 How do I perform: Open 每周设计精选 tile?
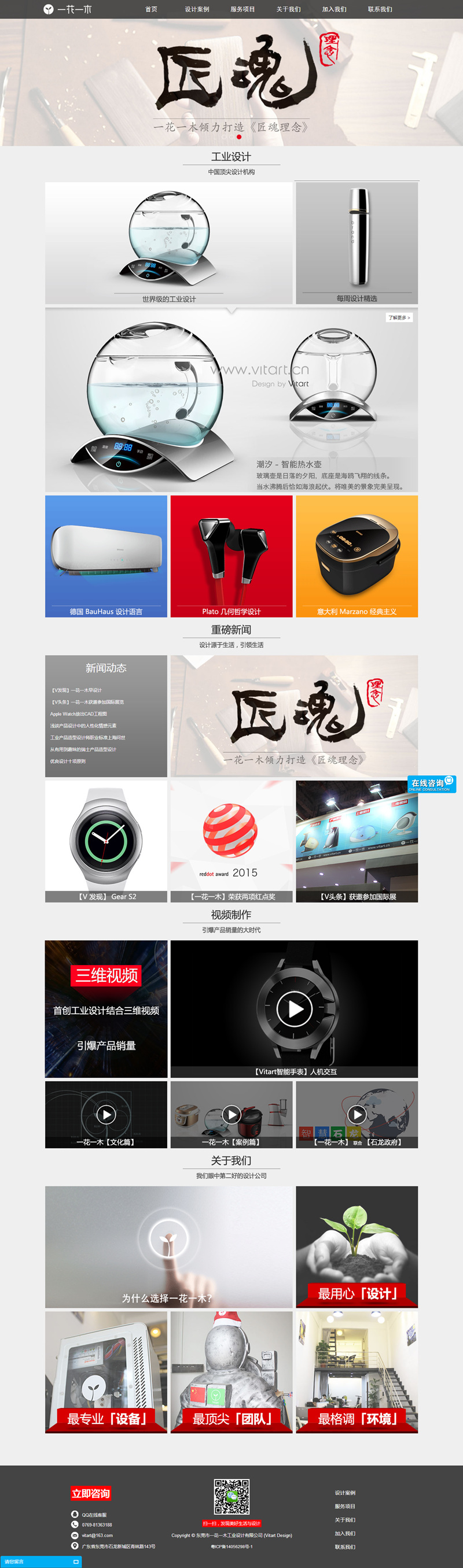click(357, 243)
